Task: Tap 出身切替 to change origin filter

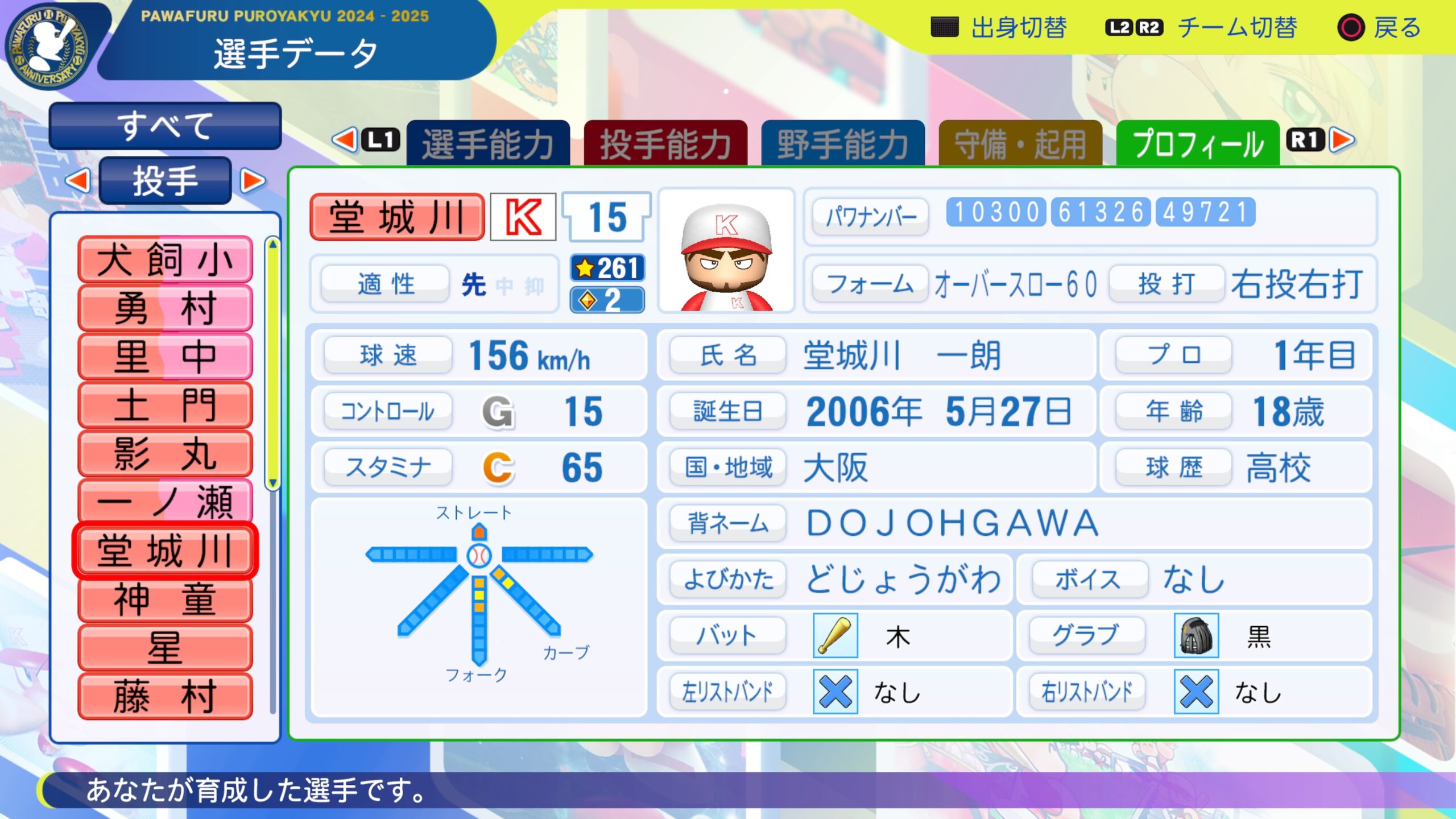Action: click(999, 27)
